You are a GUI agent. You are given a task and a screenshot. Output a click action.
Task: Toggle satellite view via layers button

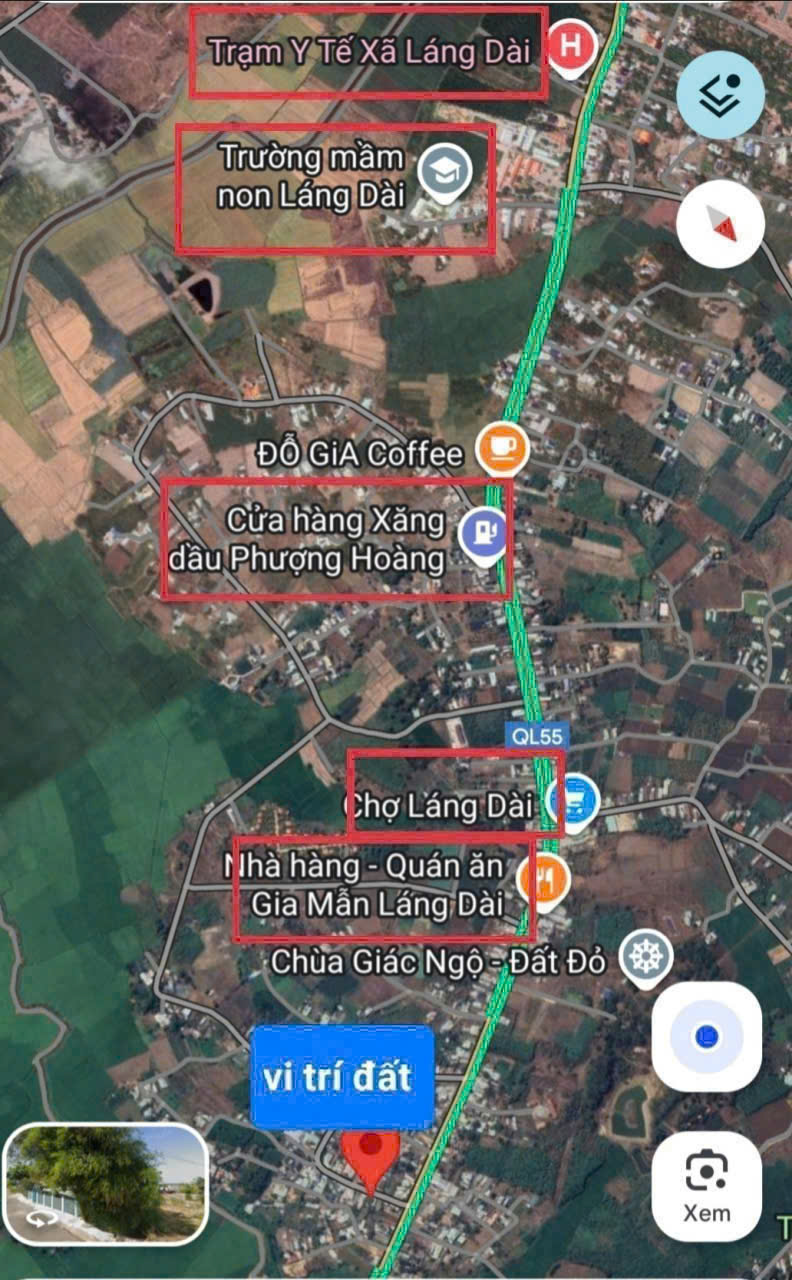tap(722, 92)
